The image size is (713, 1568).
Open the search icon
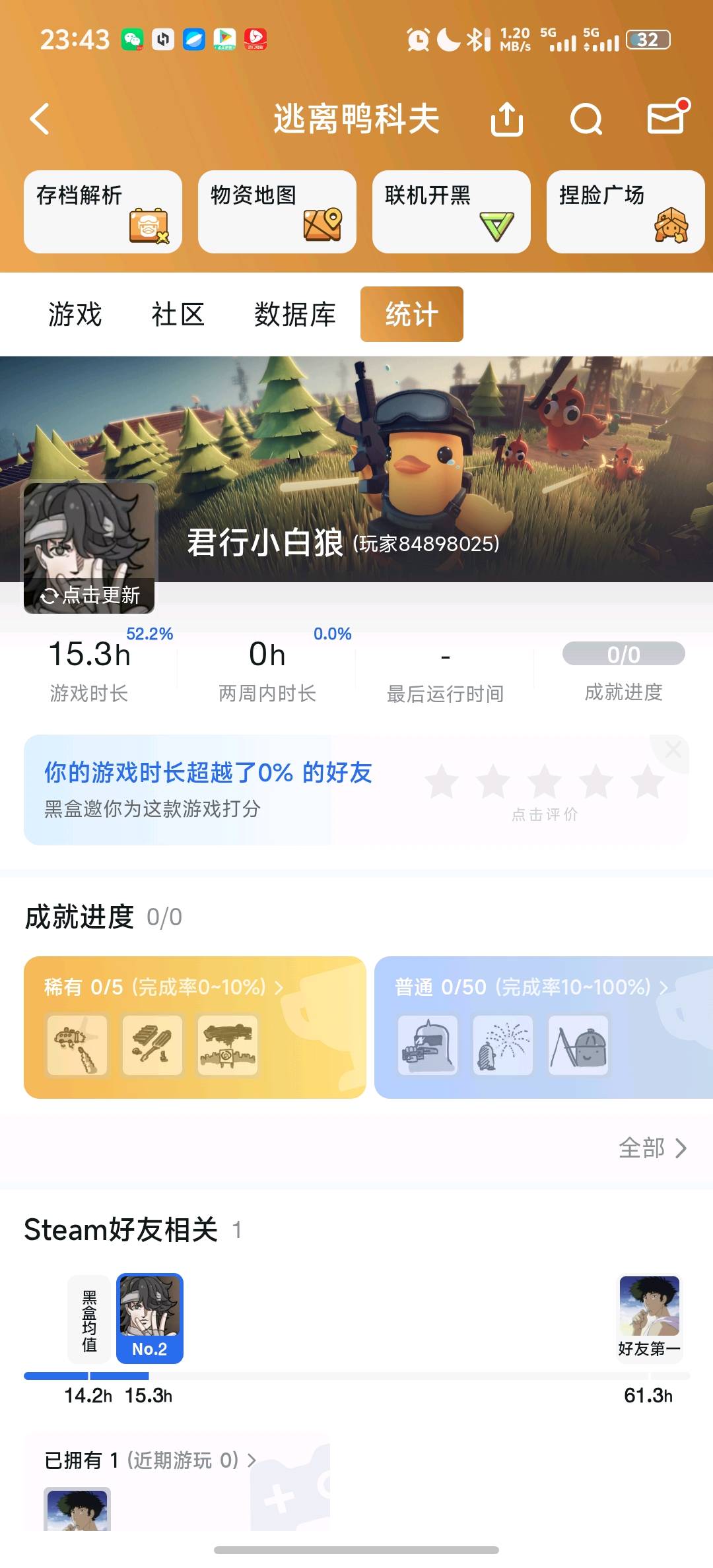586,119
